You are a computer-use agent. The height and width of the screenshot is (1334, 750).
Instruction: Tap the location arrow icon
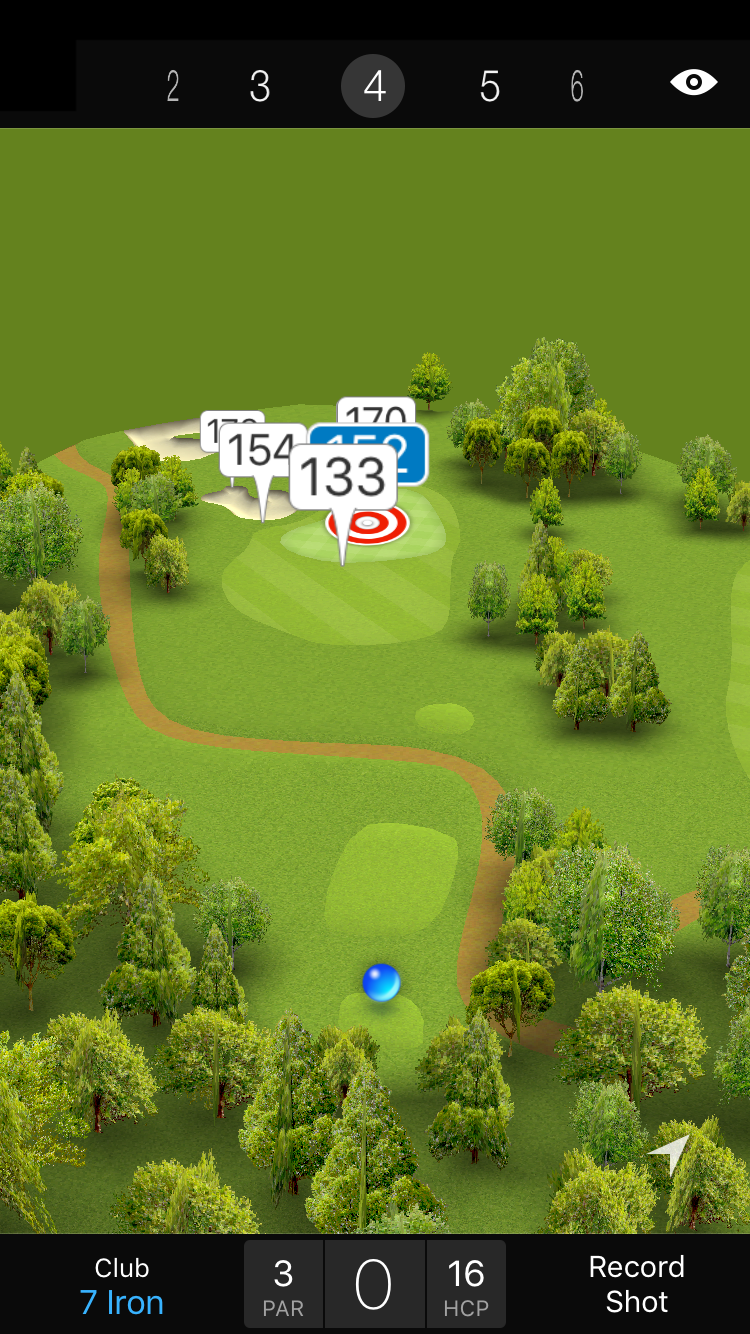[x=669, y=1154]
